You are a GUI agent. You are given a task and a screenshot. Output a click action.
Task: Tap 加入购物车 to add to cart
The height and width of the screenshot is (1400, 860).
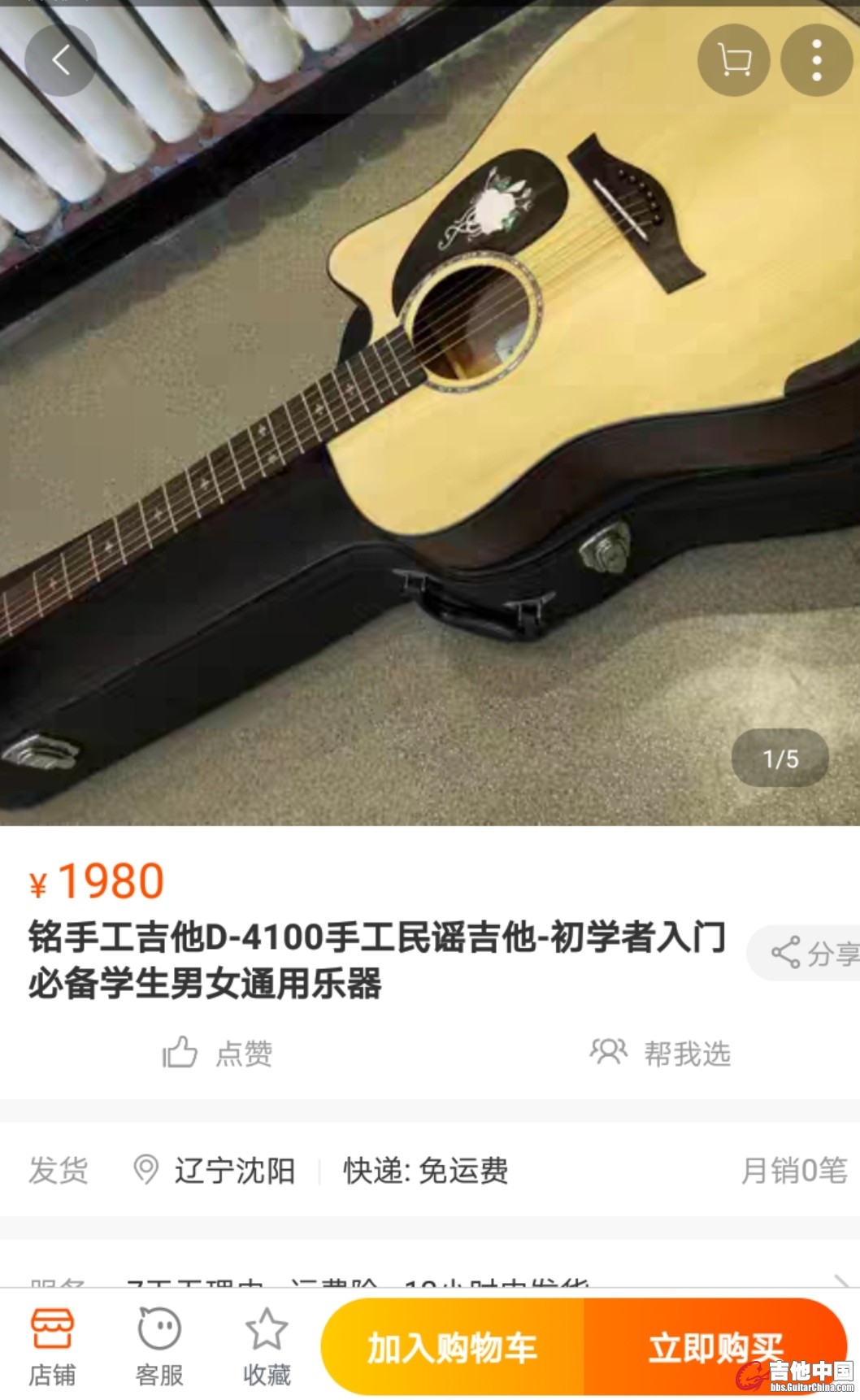[x=452, y=1347]
